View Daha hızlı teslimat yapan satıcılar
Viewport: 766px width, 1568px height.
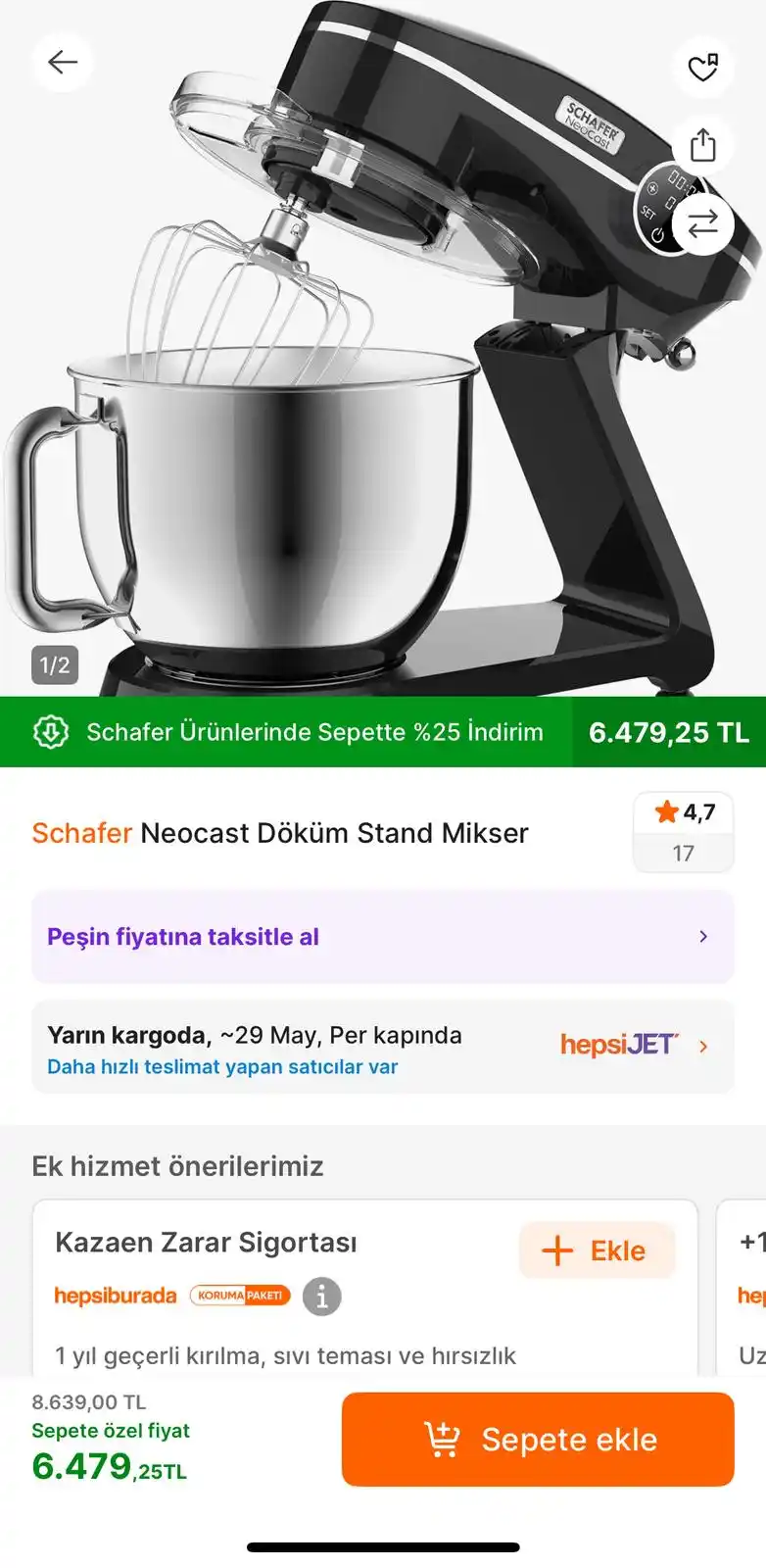222,1067
